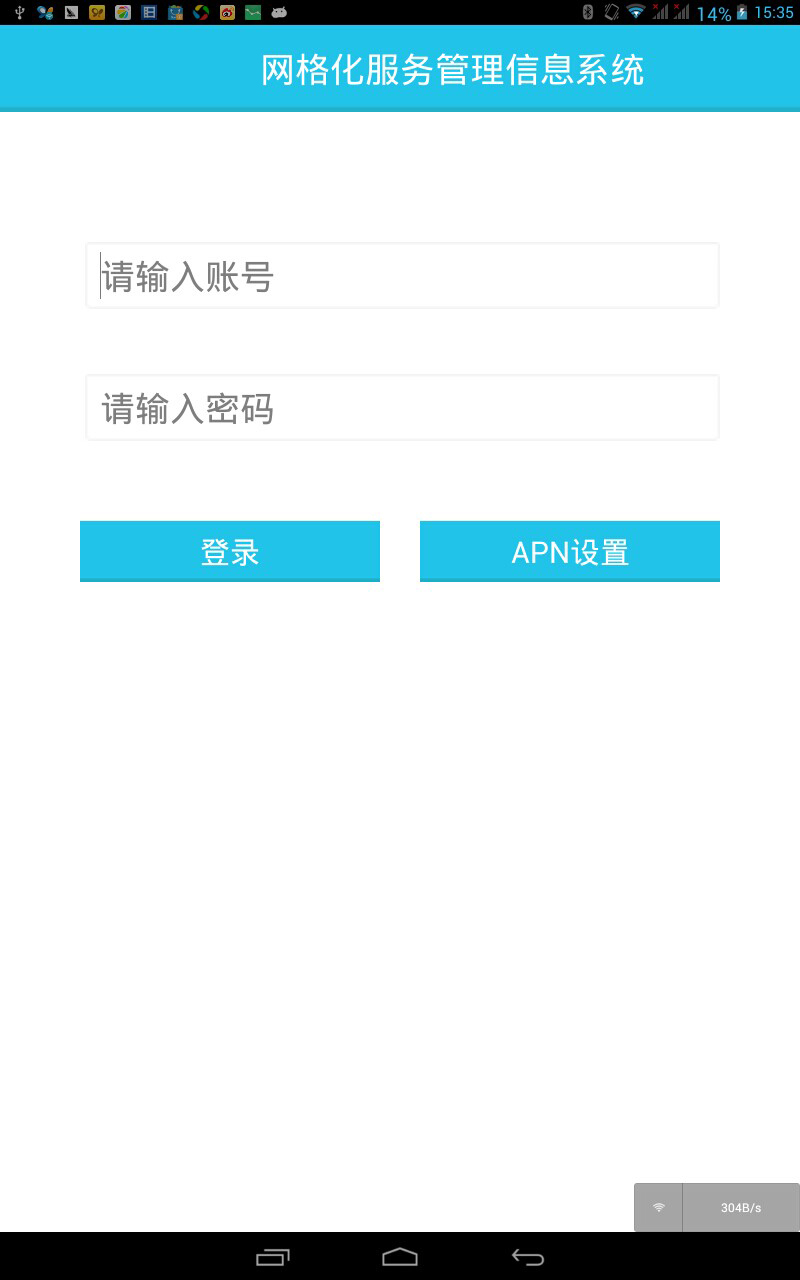Focus the account input field 请输入账号

coord(402,275)
